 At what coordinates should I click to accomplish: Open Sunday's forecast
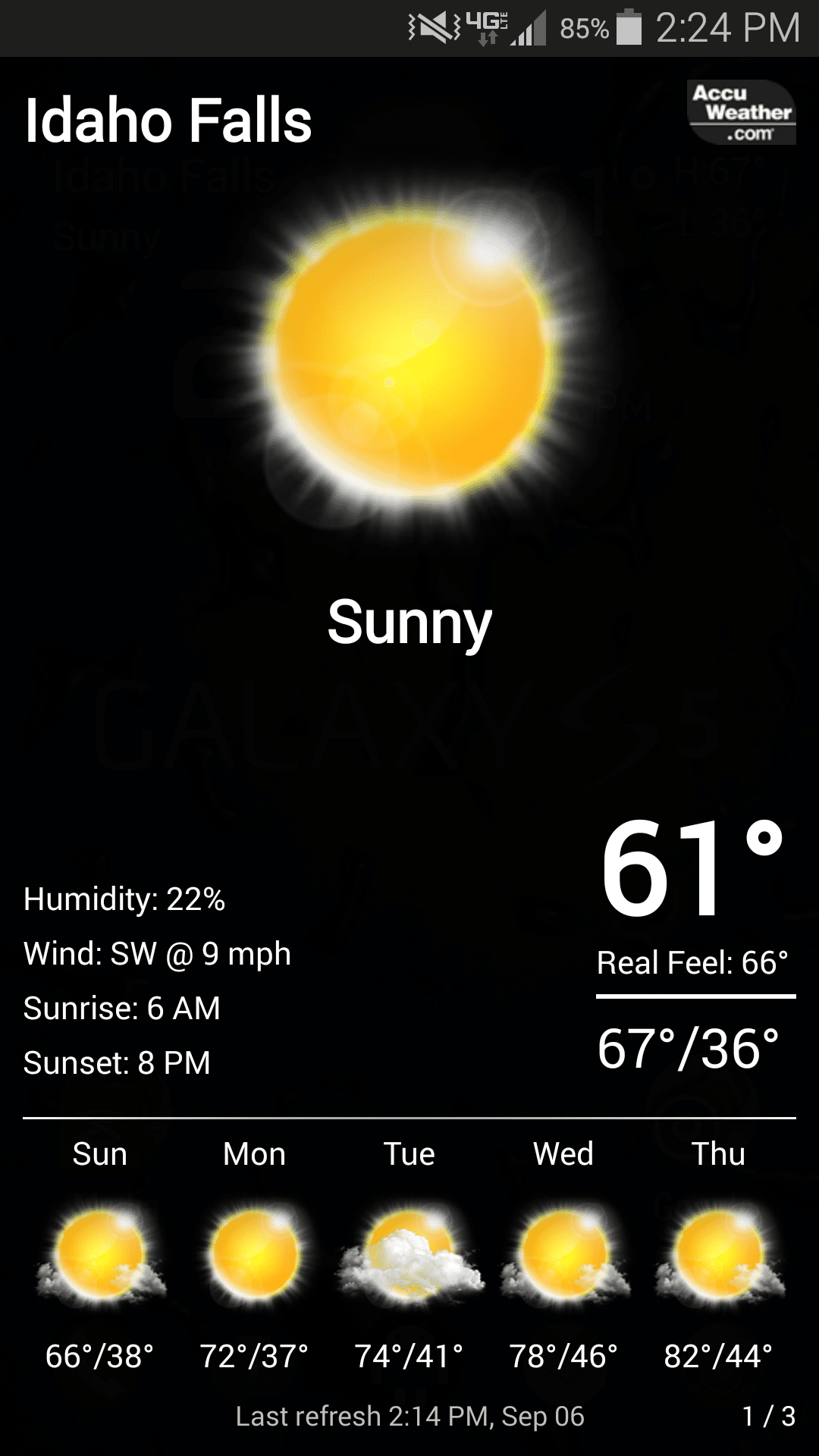coord(100,1254)
